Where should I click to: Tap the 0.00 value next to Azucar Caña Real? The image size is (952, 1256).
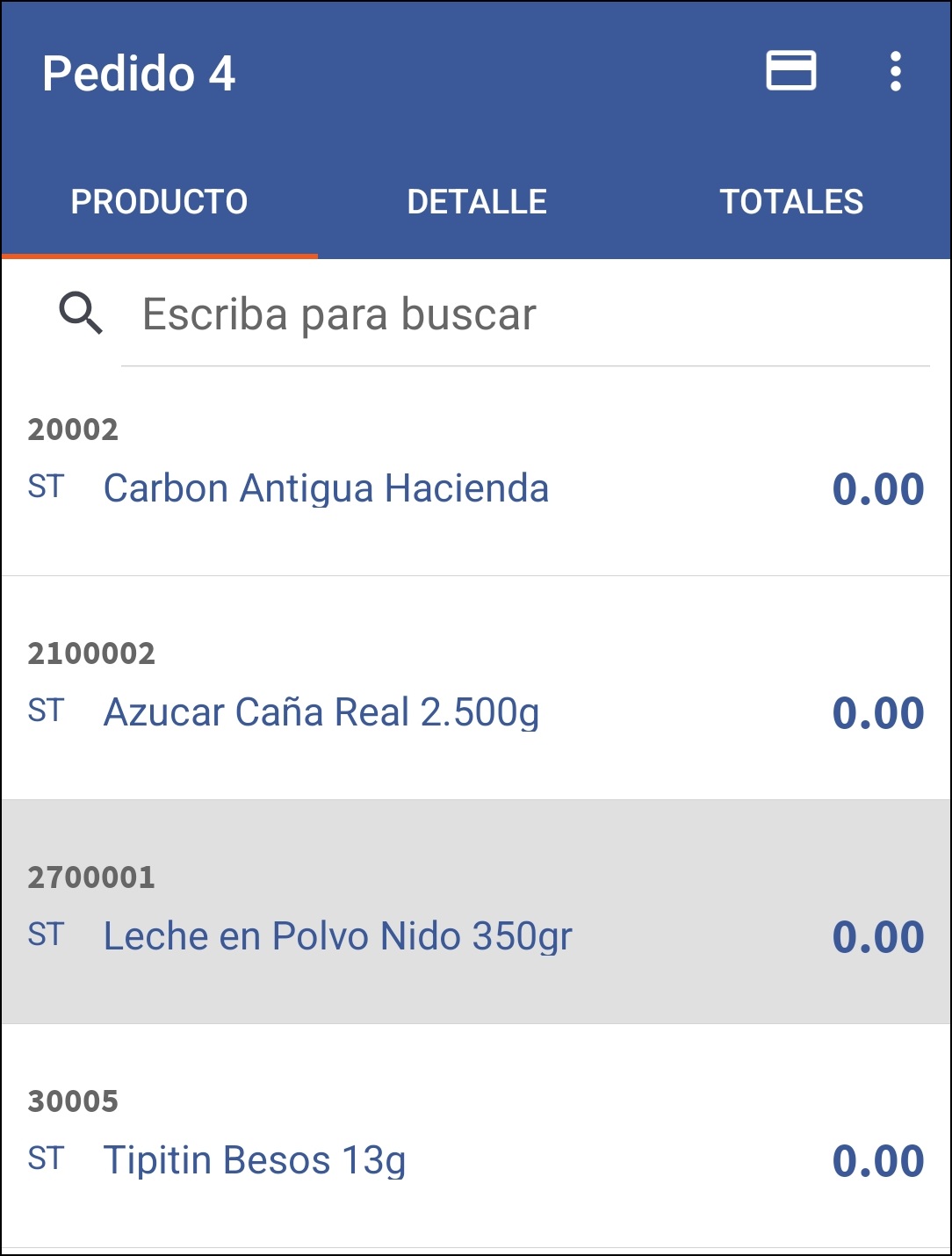click(x=878, y=711)
